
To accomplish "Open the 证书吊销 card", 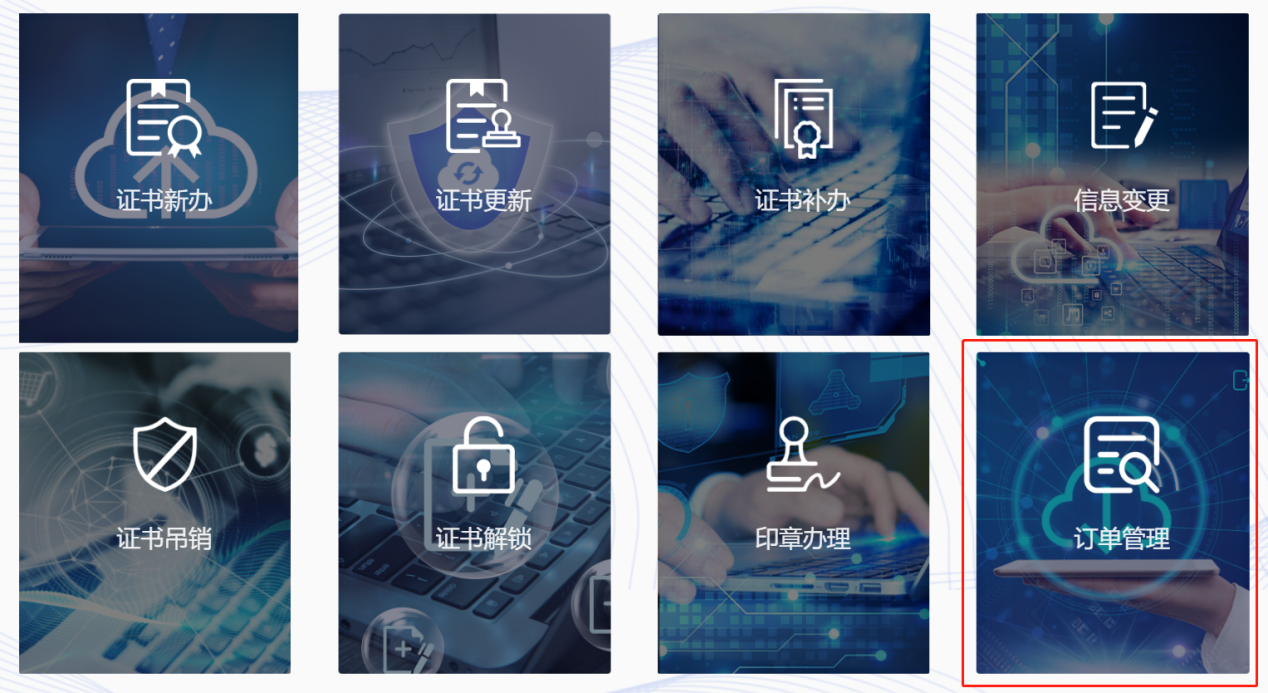I will (x=155, y=512).
